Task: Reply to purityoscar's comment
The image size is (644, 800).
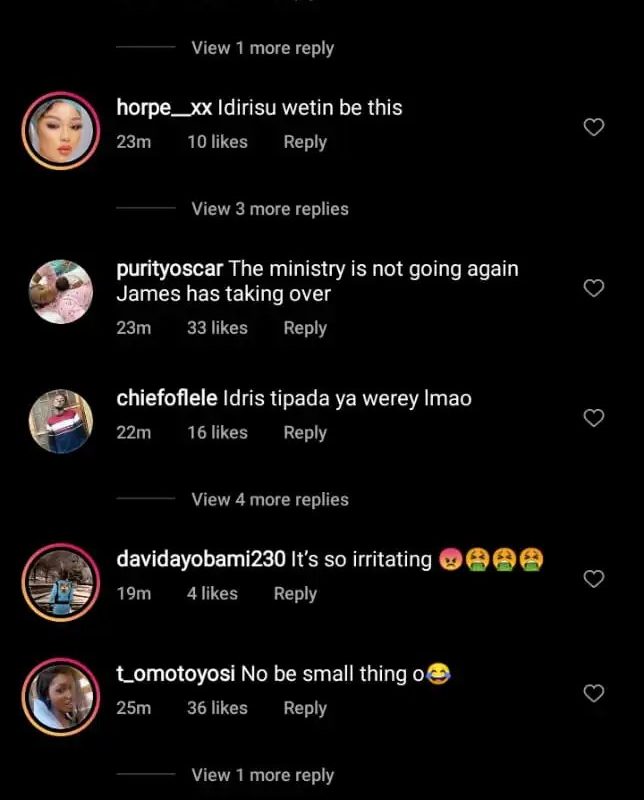Action: point(305,328)
